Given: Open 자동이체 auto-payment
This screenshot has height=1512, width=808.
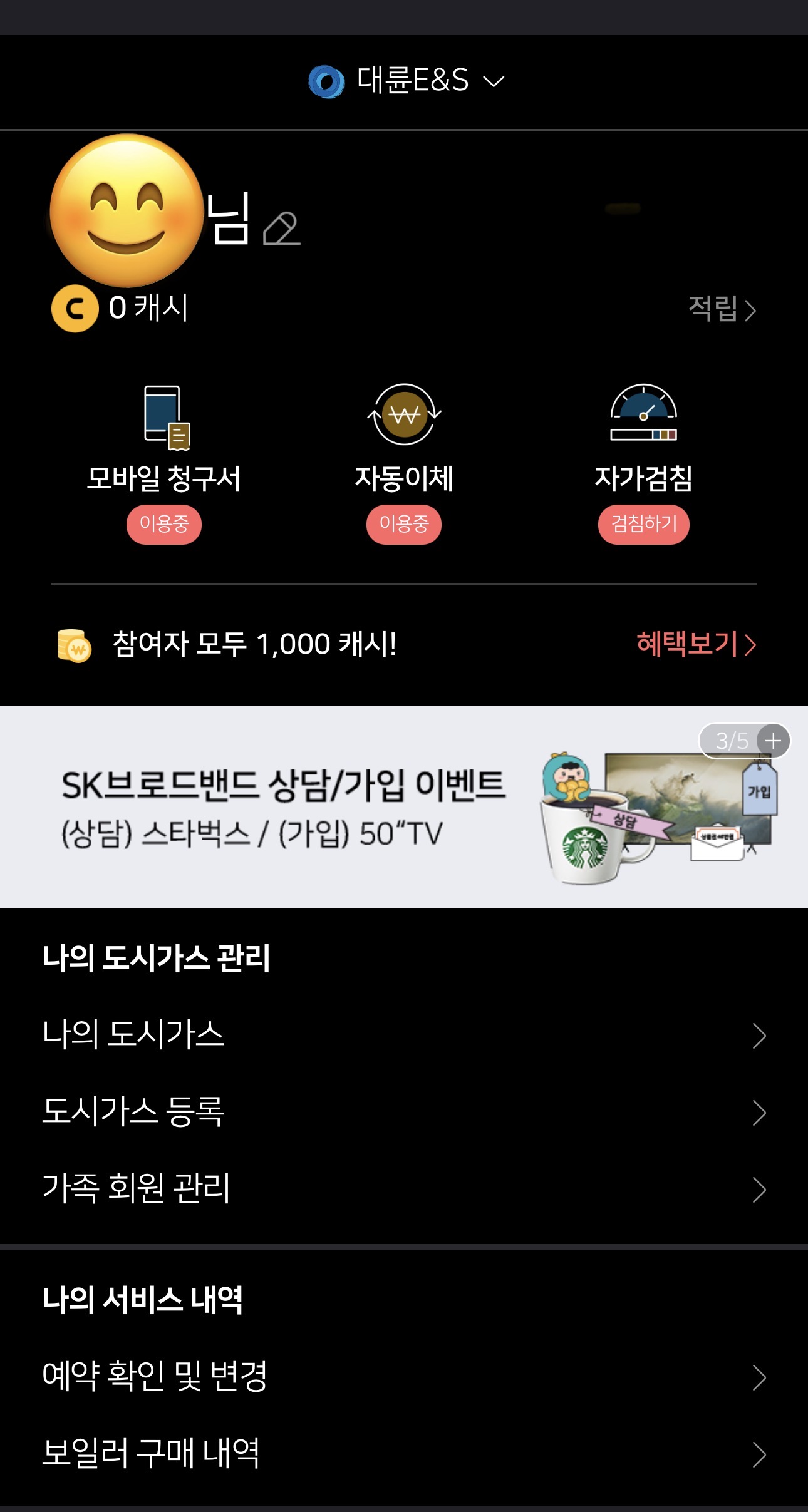Looking at the screenshot, I should (404, 438).
